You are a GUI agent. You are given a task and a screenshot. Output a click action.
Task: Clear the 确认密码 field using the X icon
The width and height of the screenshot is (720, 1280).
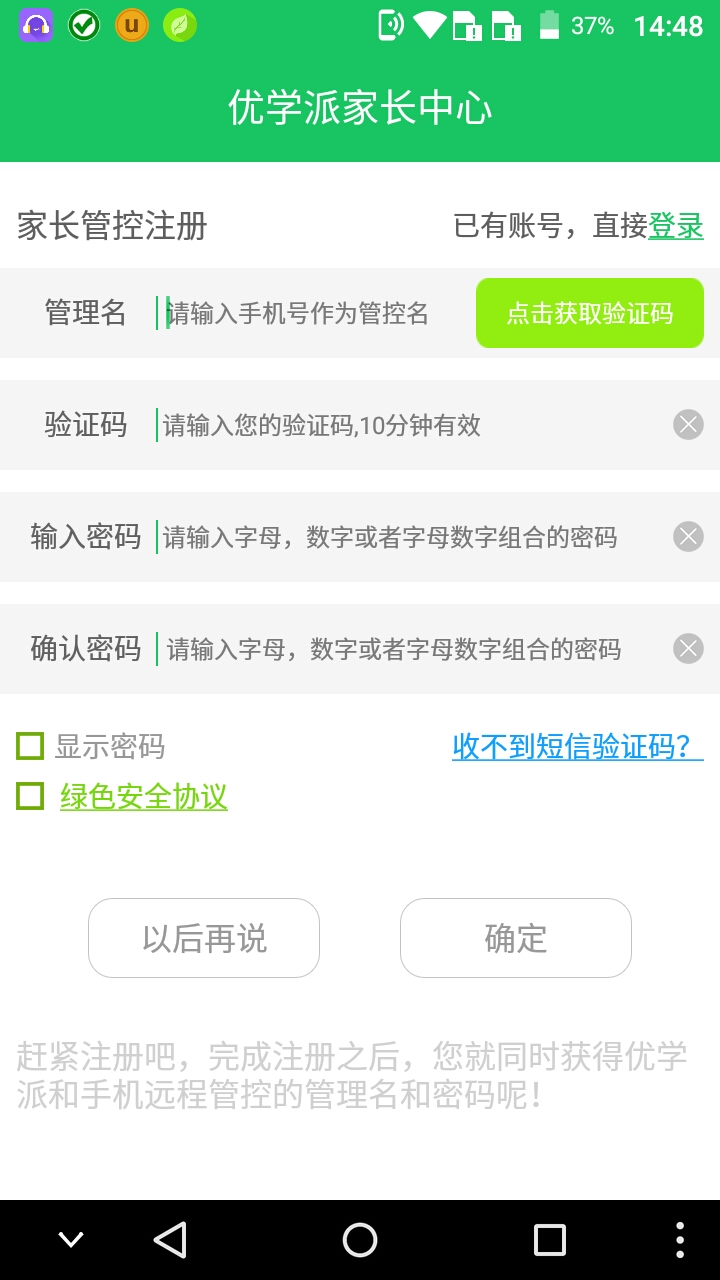pos(688,648)
